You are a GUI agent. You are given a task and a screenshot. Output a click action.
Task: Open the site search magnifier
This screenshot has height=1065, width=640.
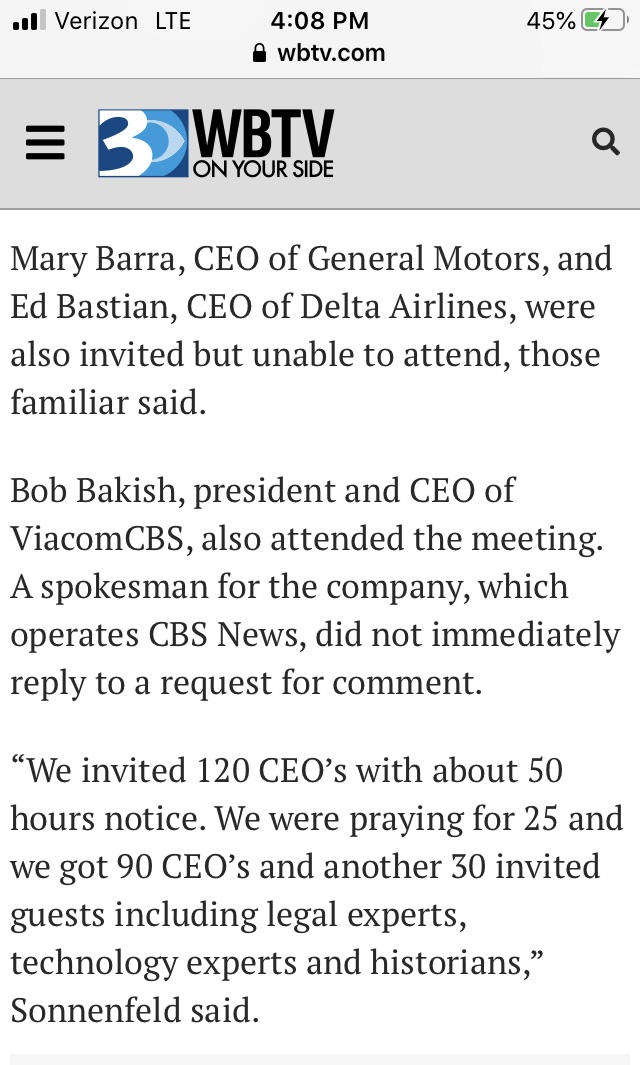click(x=605, y=143)
